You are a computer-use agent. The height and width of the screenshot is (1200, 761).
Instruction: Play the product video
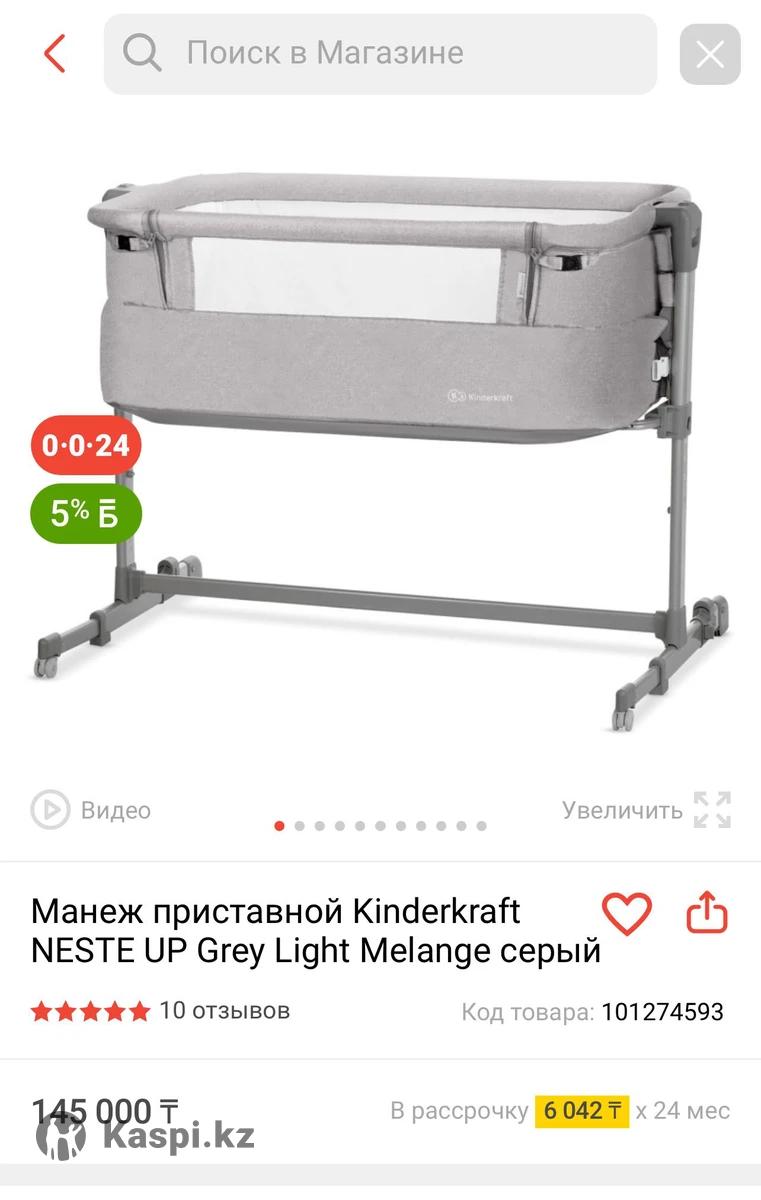[91, 810]
